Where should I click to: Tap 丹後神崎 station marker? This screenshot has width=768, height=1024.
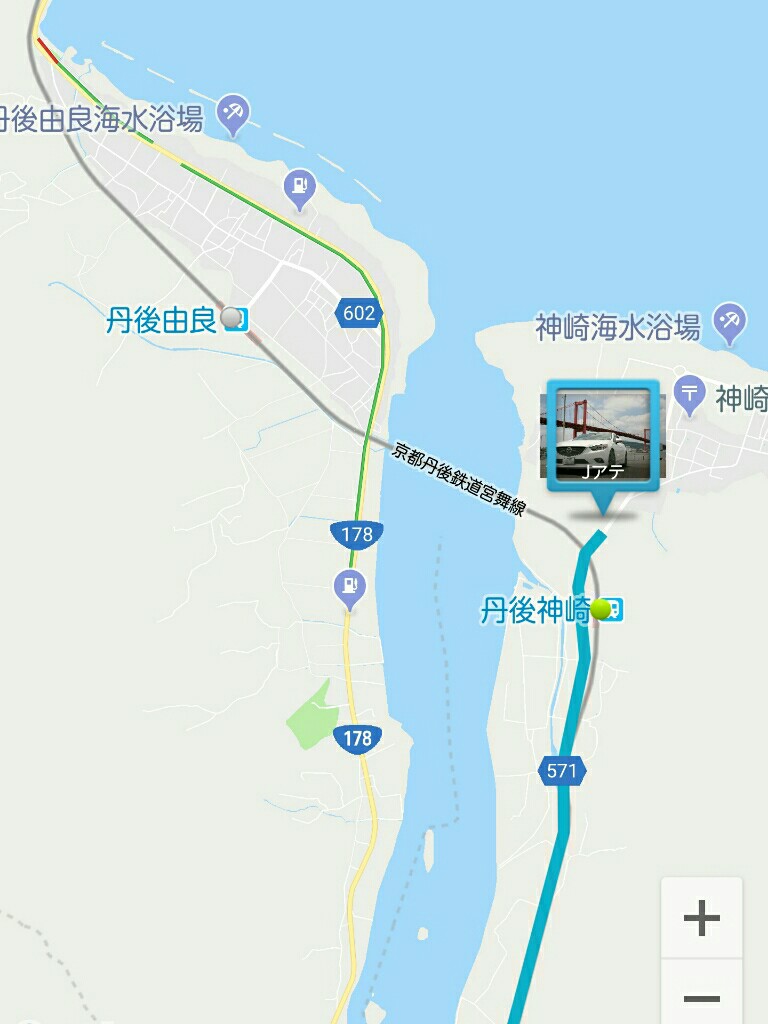coord(603,609)
